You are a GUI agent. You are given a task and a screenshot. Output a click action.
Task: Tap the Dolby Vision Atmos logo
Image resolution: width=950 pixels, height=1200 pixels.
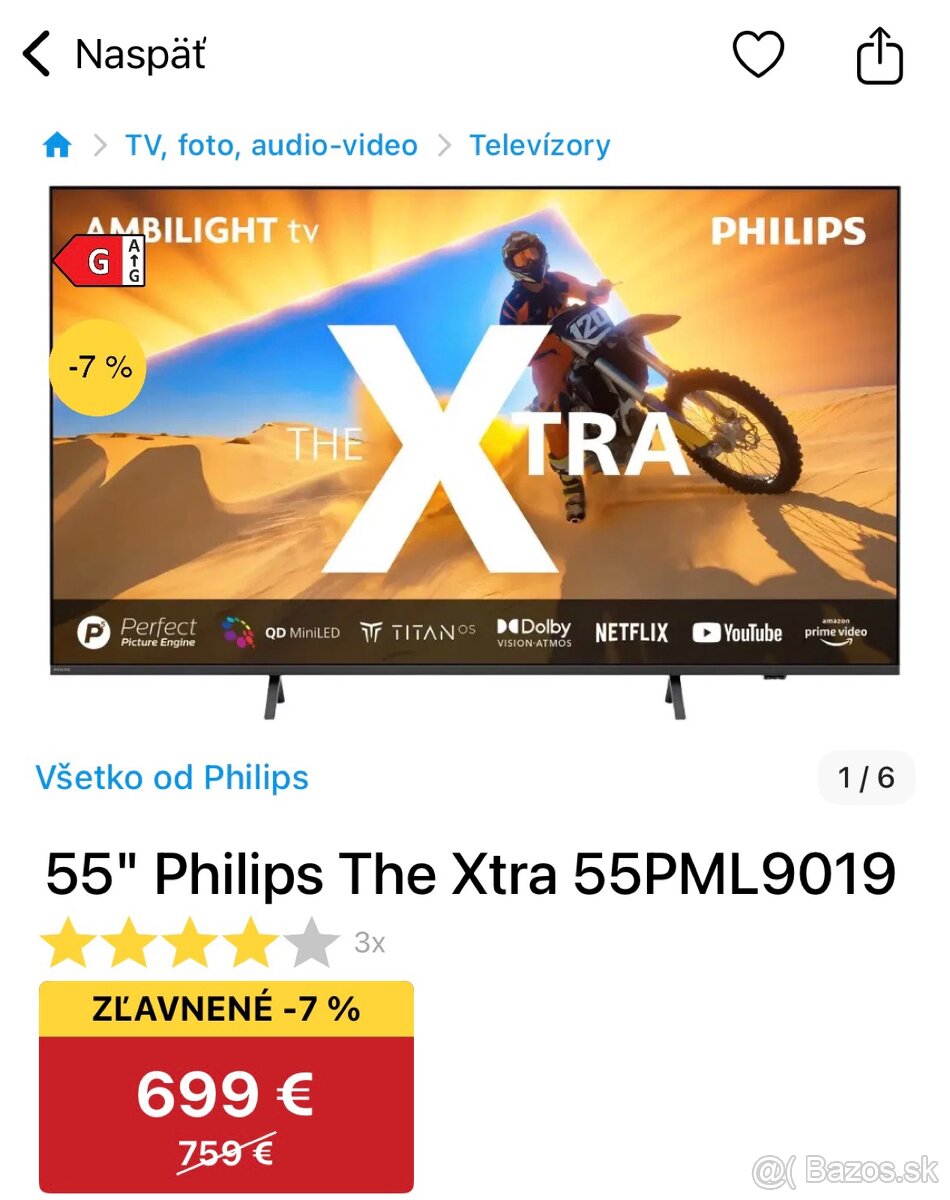533,632
